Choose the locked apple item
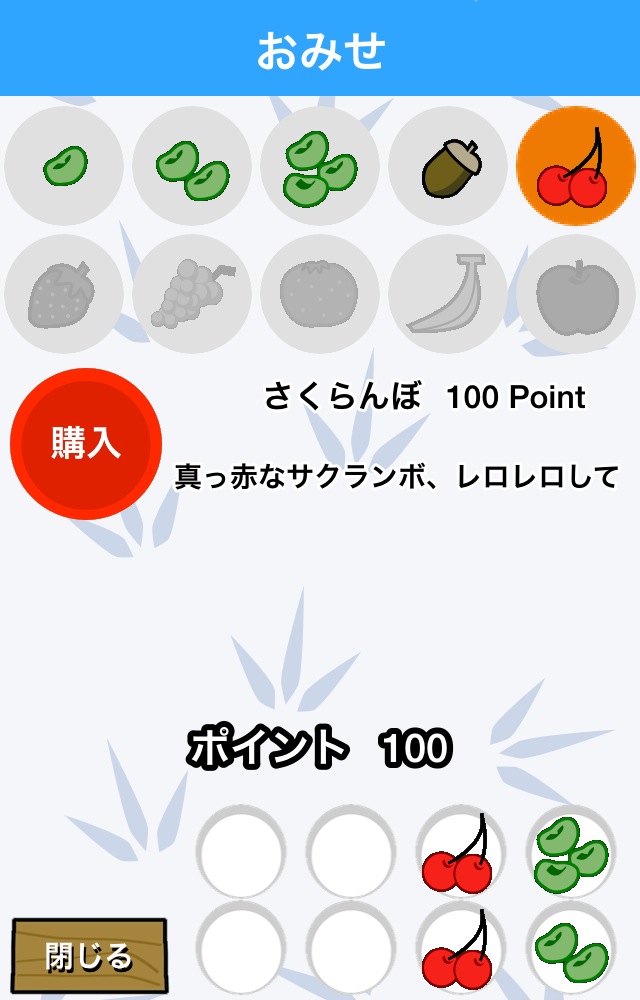 click(x=576, y=294)
